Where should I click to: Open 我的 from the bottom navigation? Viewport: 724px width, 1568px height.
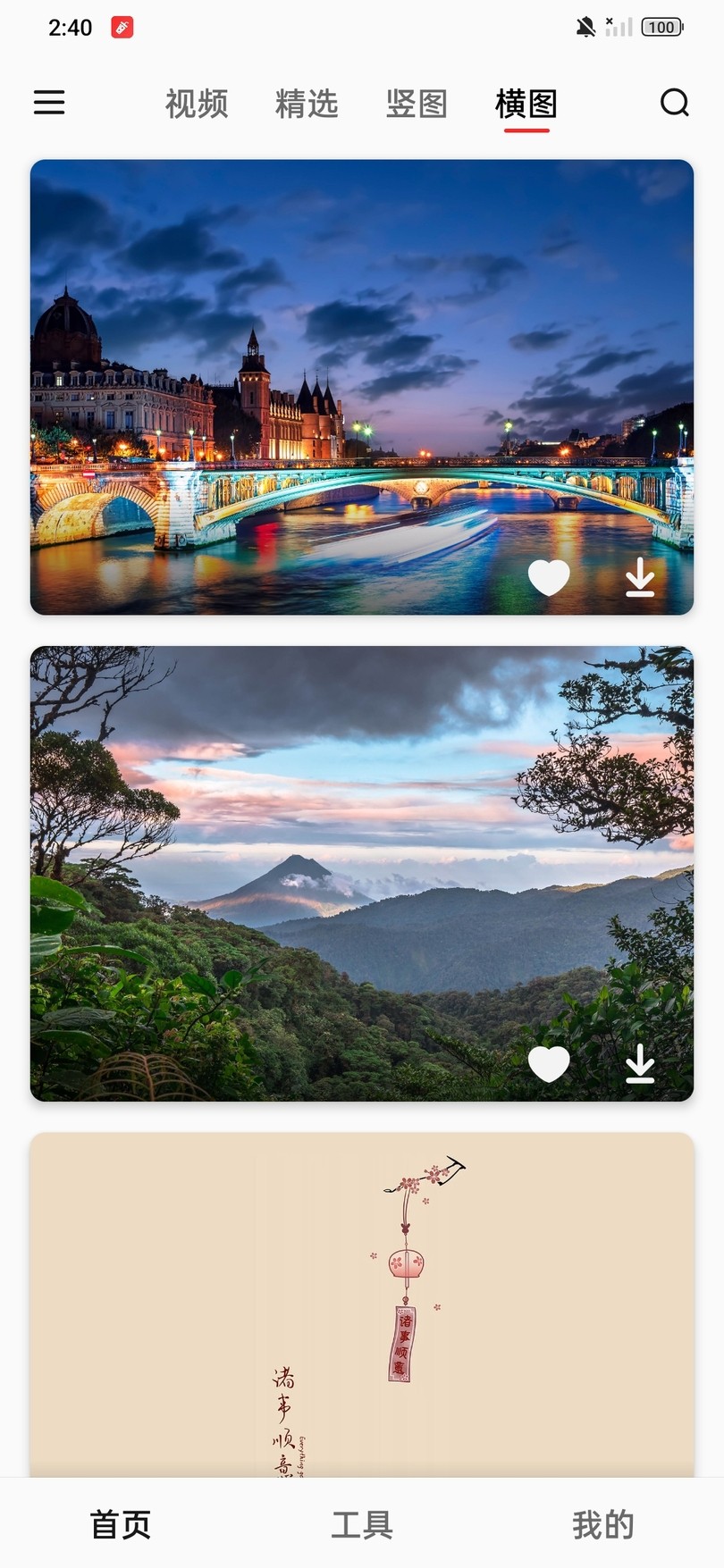click(x=603, y=1525)
